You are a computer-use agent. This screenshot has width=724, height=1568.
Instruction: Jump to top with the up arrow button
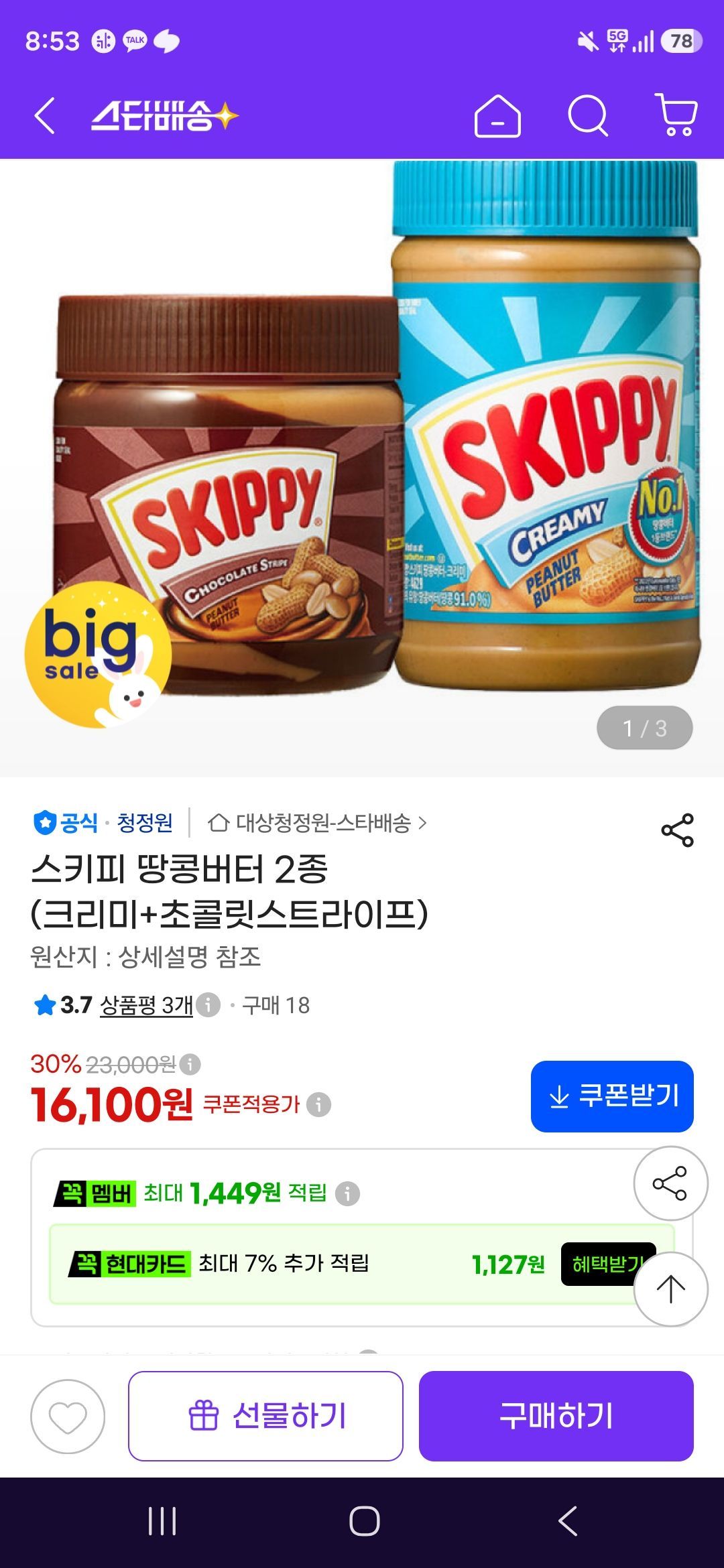(670, 1289)
